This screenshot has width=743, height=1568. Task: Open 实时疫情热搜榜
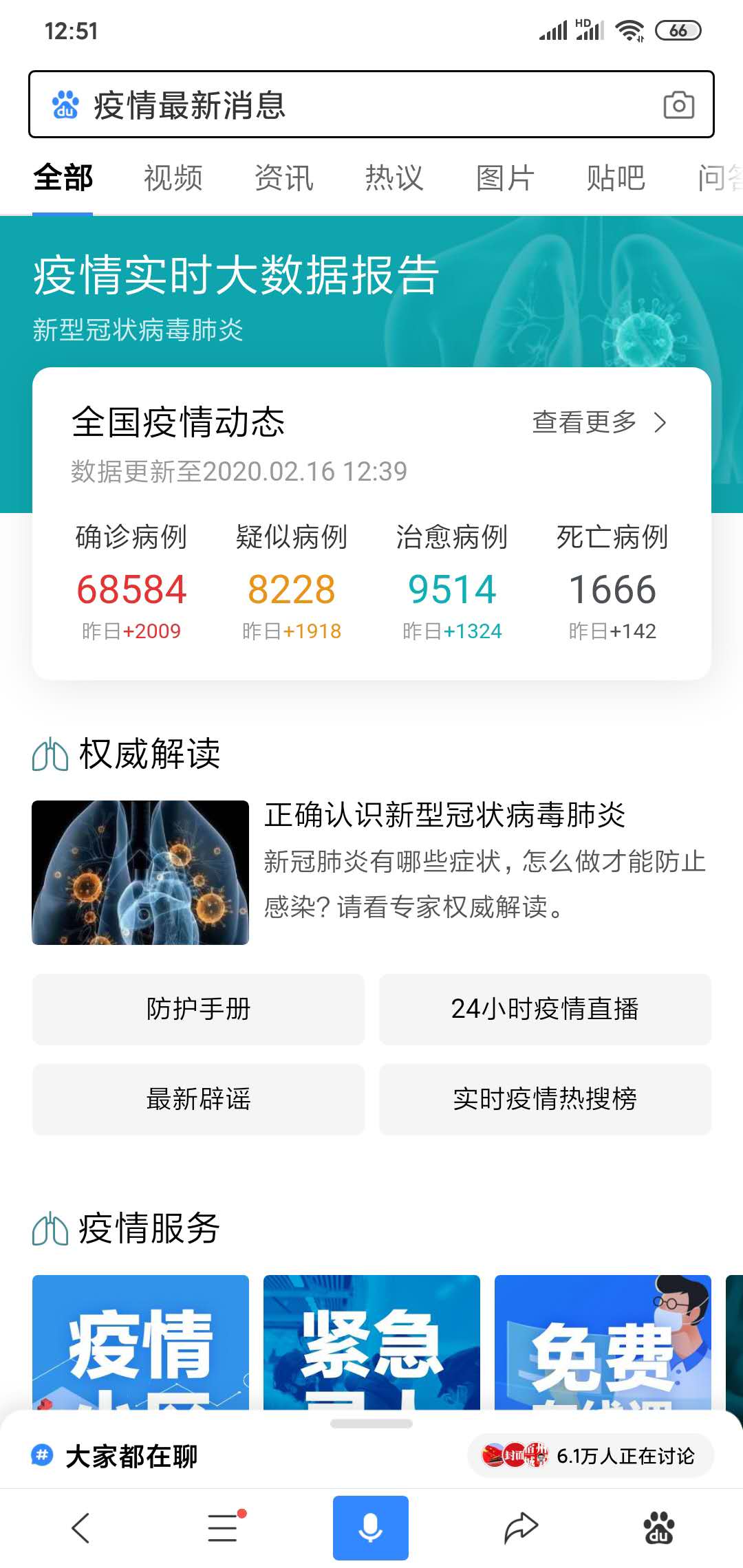[545, 1099]
